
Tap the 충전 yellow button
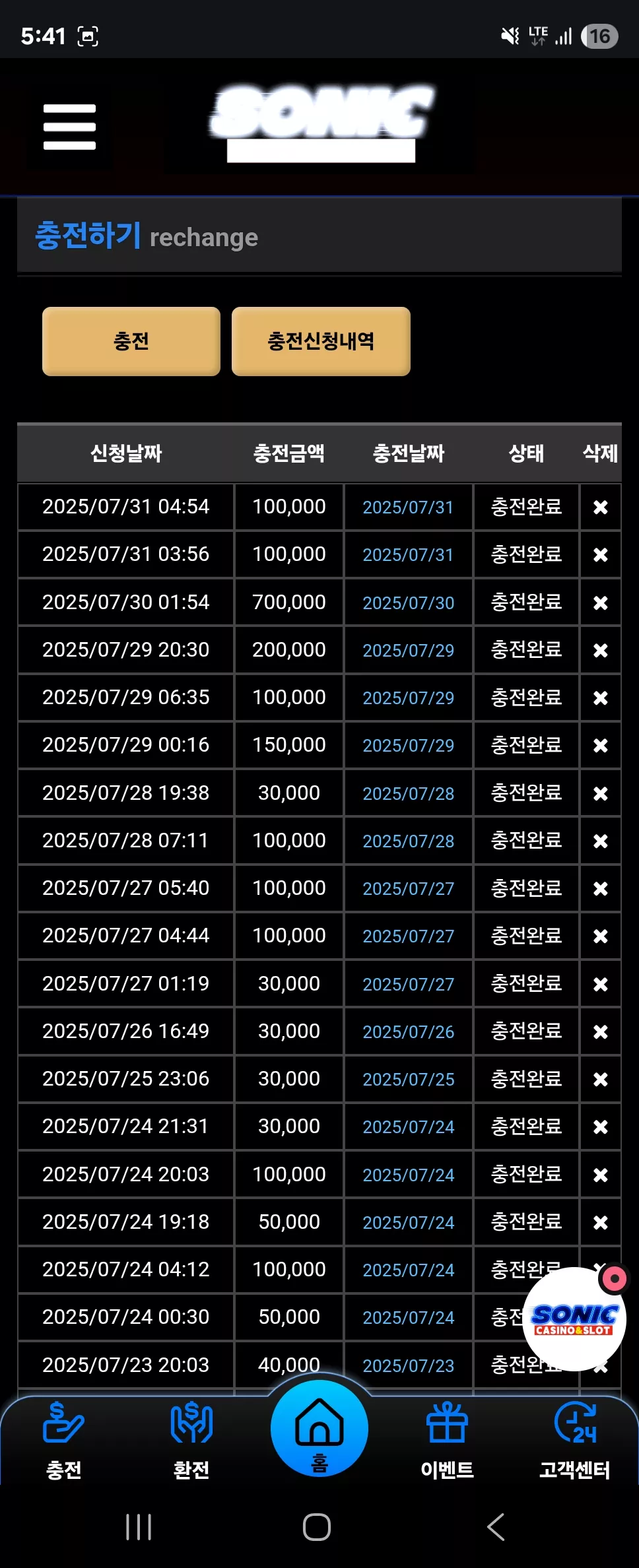131,341
